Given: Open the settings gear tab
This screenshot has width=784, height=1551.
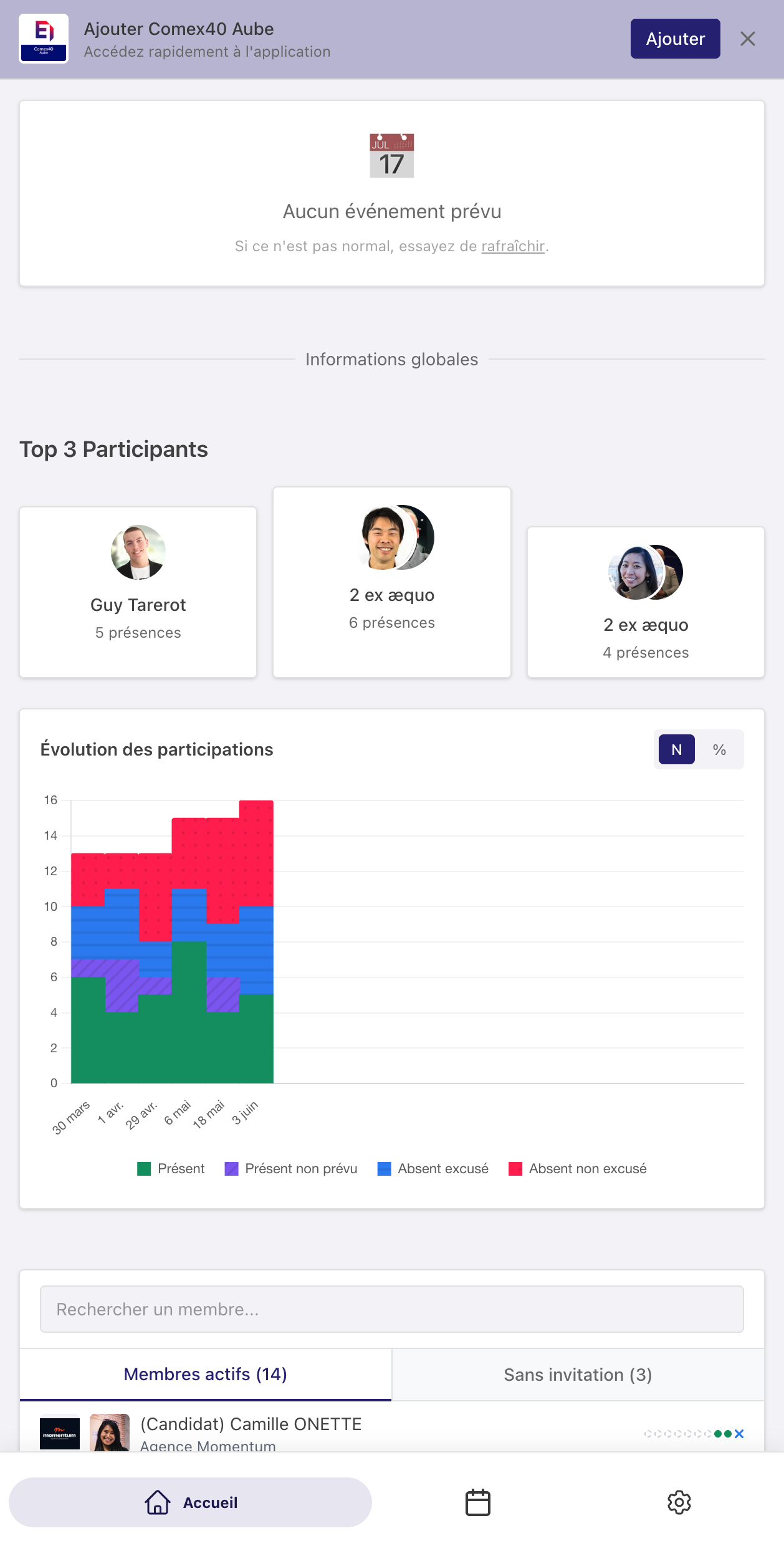Looking at the screenshot, I should coord(679,1502).
